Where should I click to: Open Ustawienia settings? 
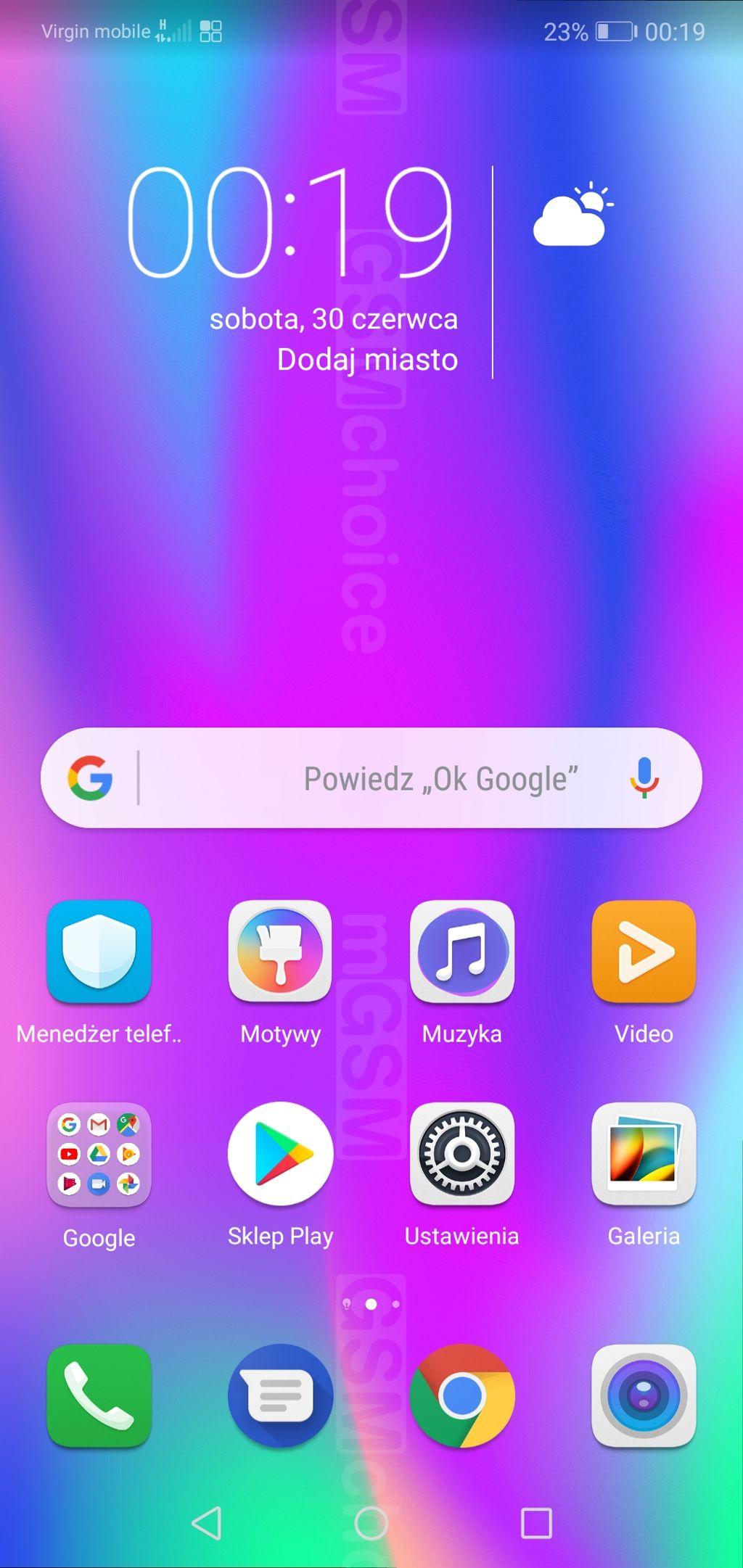(462, 1154)
